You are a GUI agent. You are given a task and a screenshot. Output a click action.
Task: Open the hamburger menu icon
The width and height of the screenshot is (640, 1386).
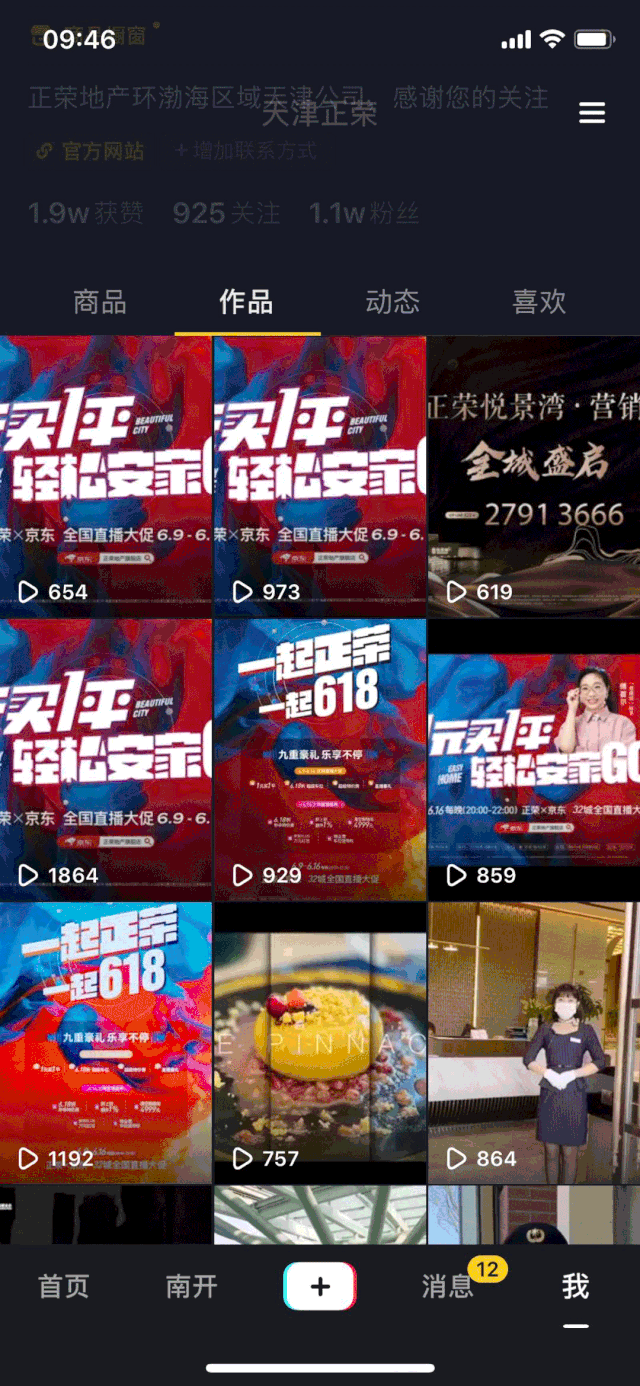click(x=592, y=113)
